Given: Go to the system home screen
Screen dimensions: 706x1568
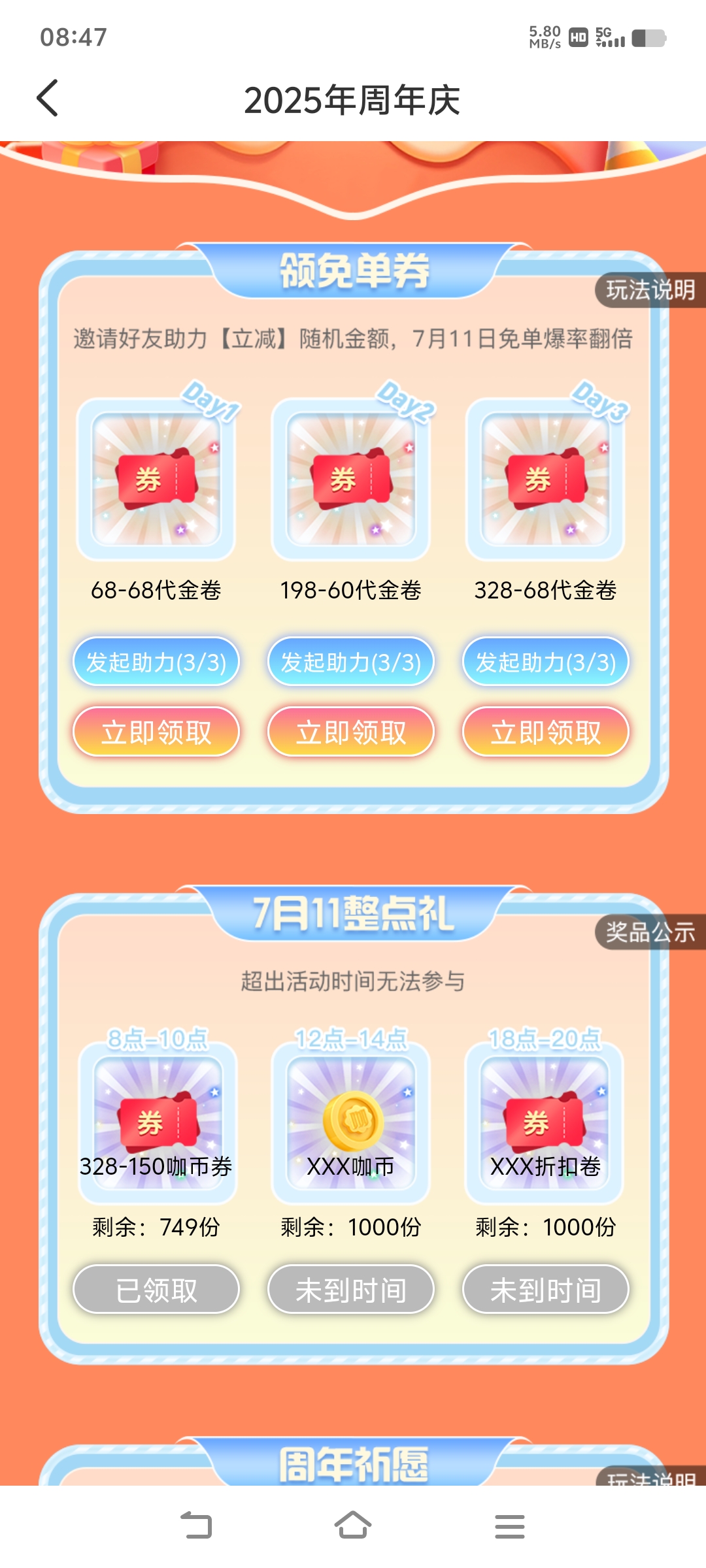Looking at the screenshot, I should 353,1526.
